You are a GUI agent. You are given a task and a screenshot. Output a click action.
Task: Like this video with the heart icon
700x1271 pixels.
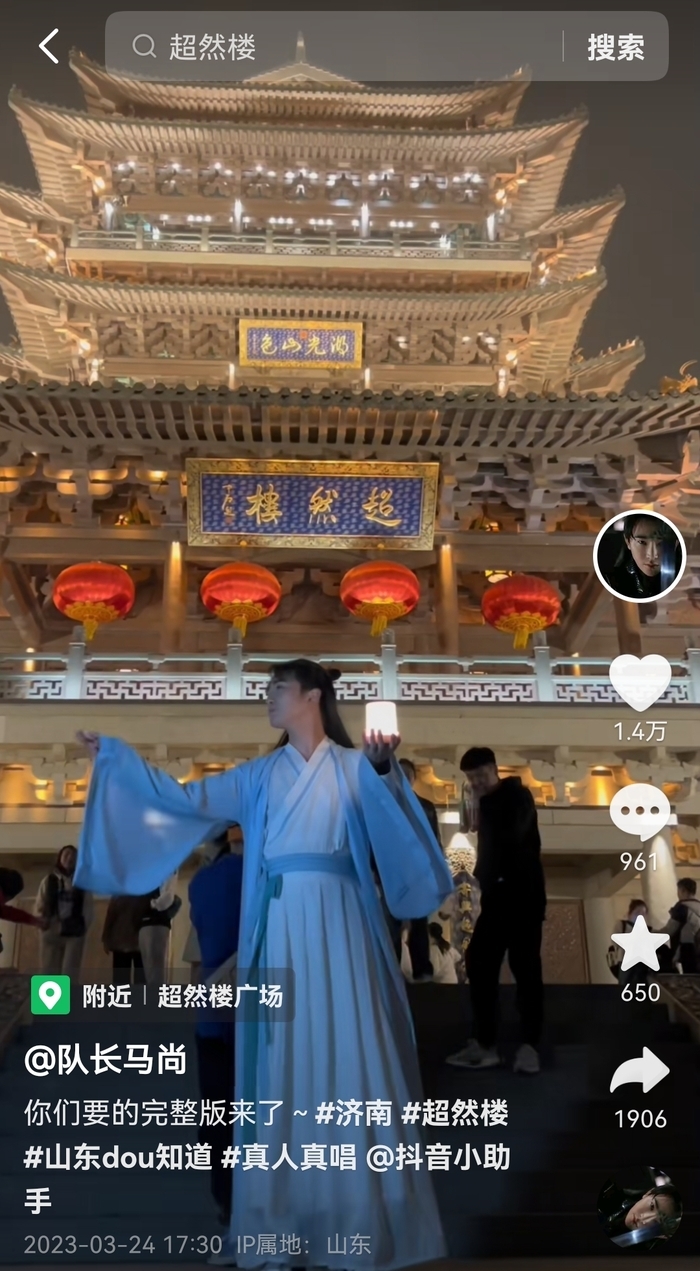[640, 683]
